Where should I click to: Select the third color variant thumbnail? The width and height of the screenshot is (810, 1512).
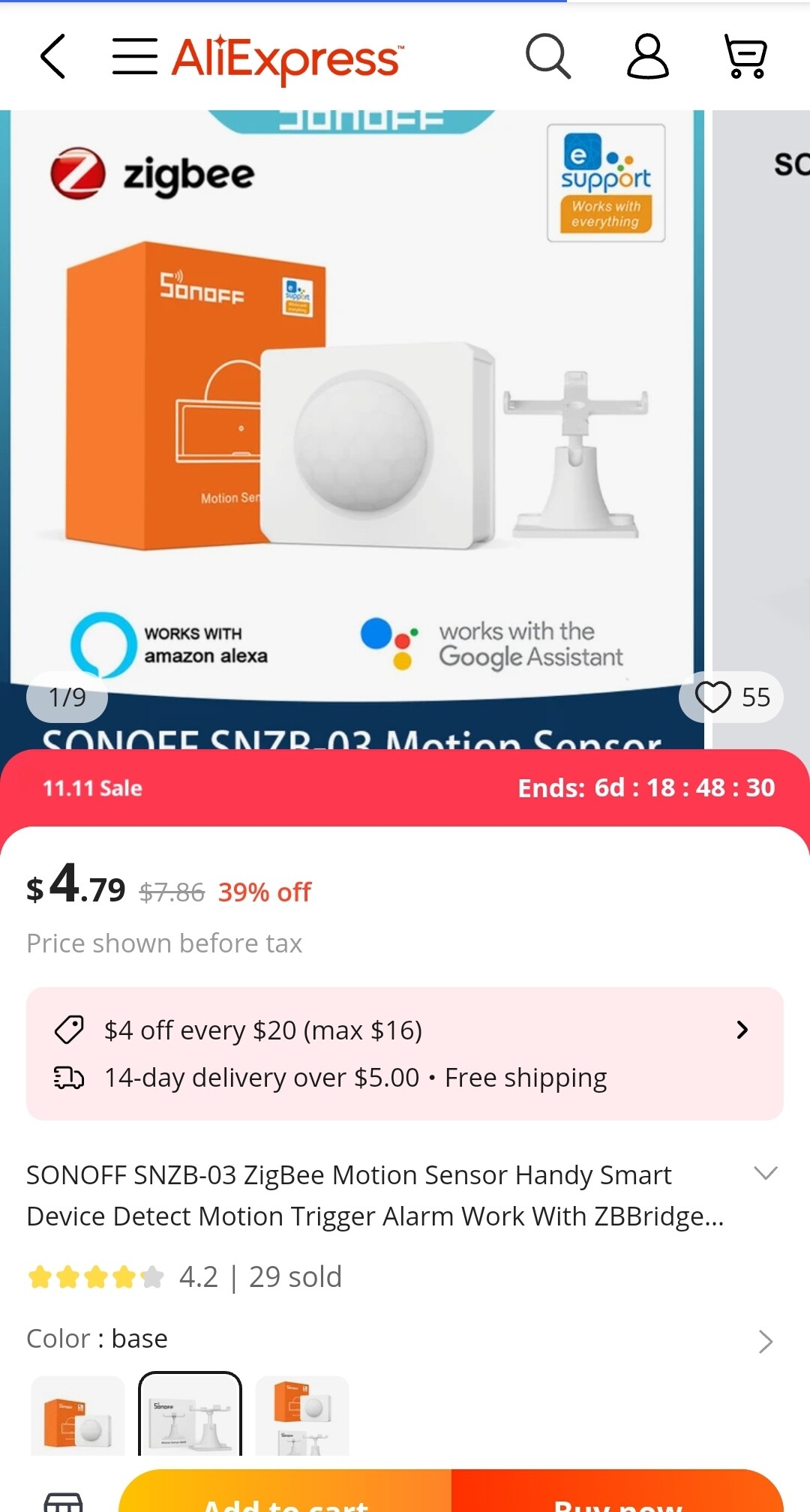(302, 1416)
